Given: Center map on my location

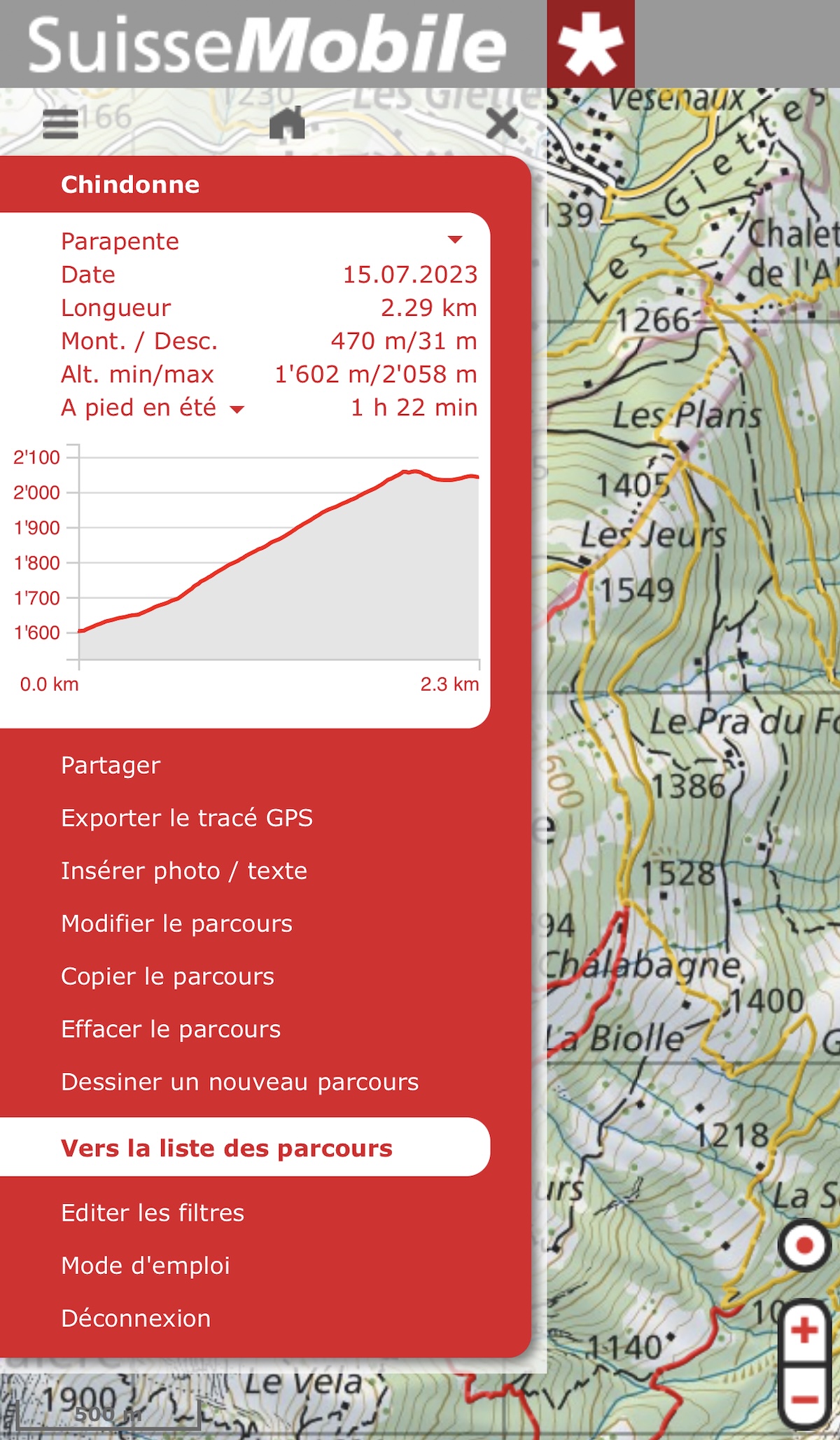Looking at the screenshot, I should [804, 1245].
